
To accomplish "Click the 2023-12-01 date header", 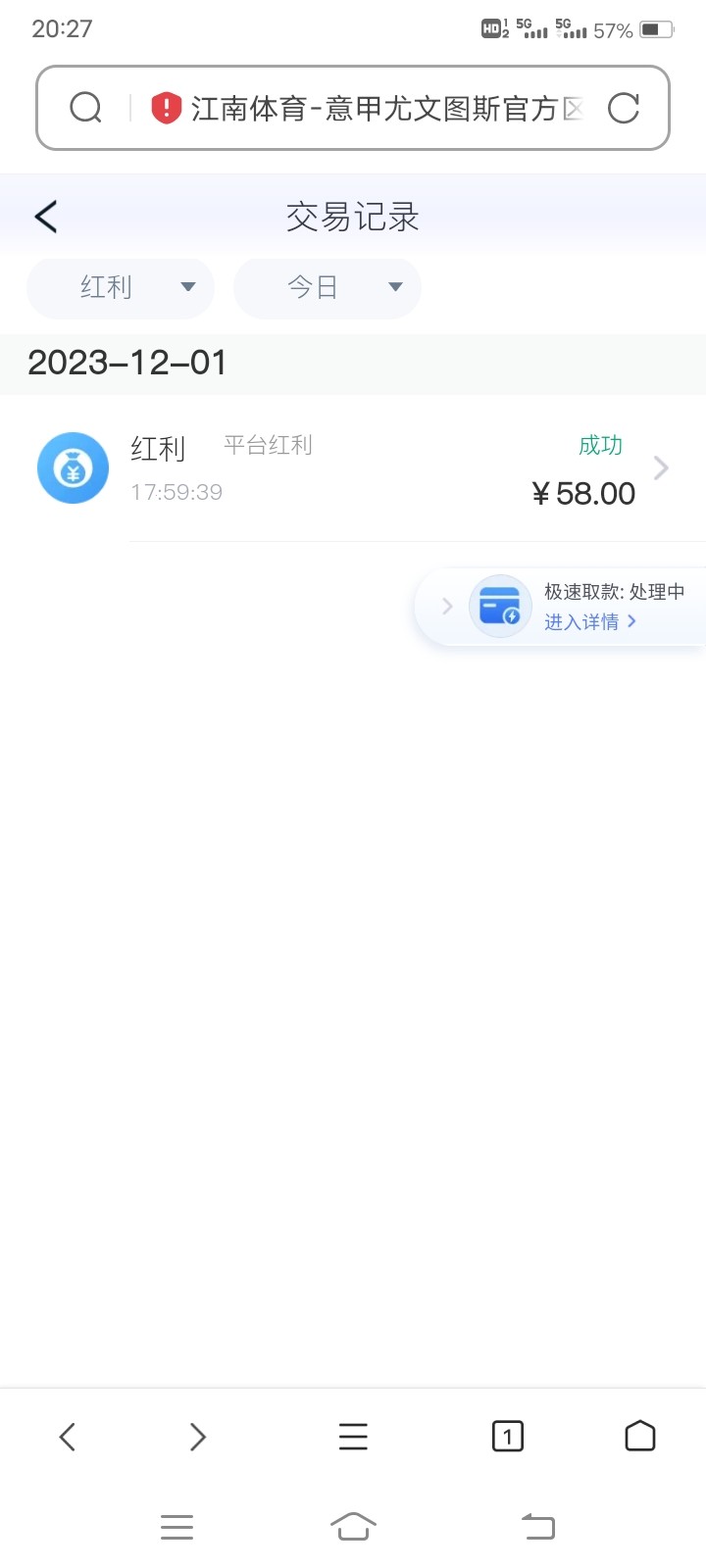I will [x=126, y=364].
